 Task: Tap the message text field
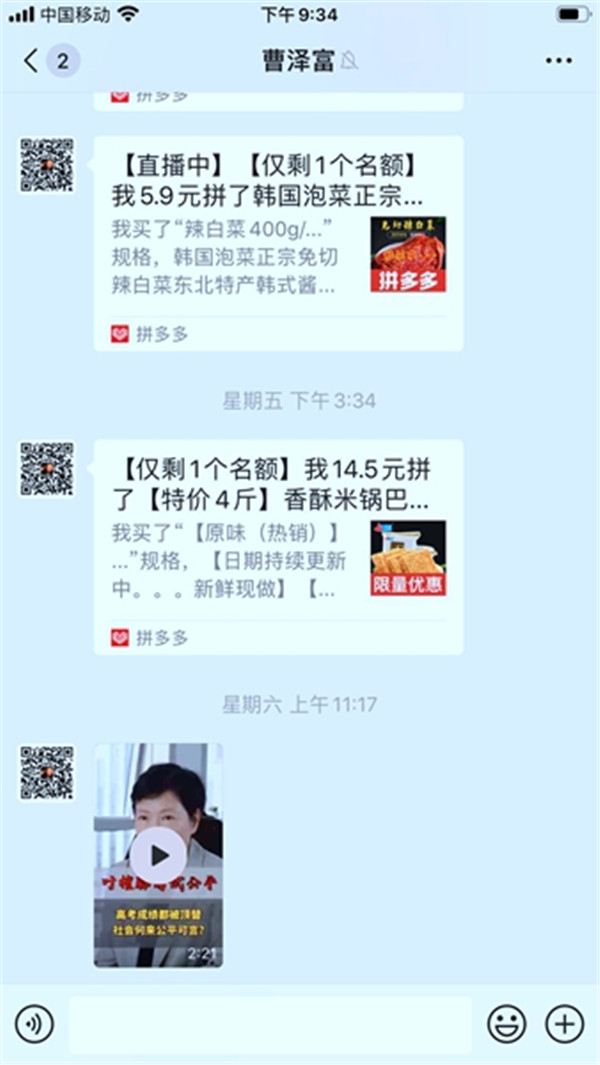click(x=270, y=1023)
